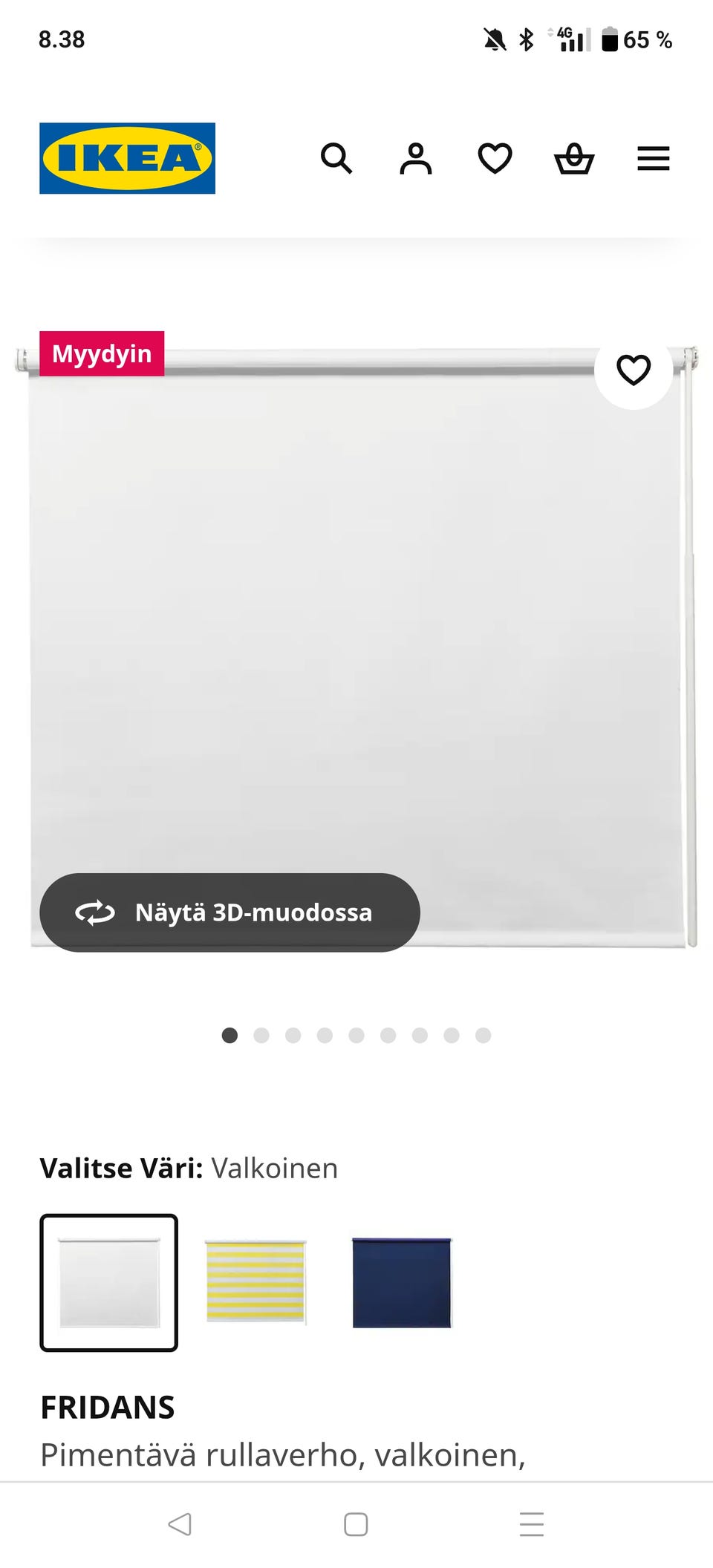Open the first carousel dot
Screen dimensions: 713x1568
(229, 1035)
